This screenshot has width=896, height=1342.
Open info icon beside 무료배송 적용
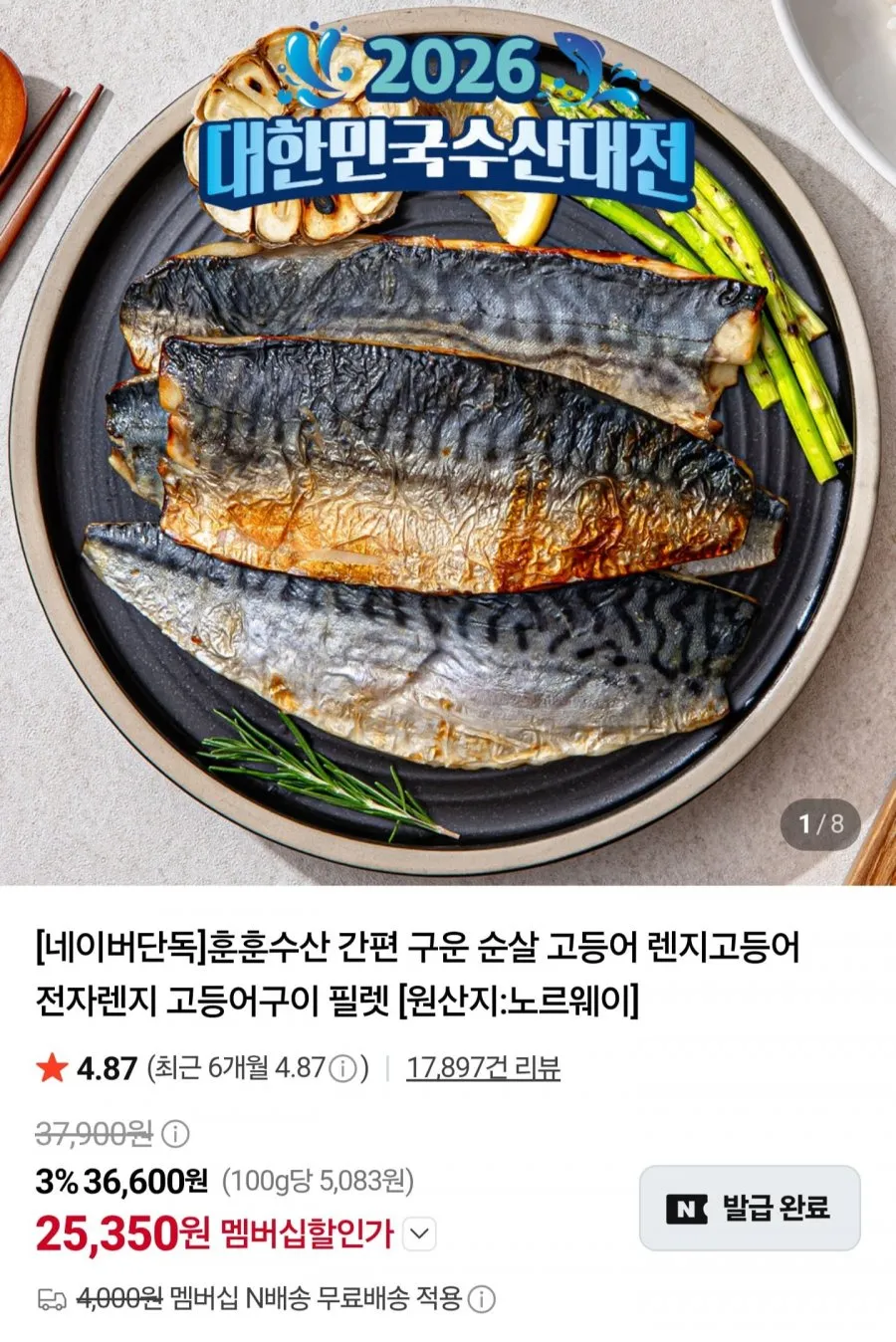(x=481, y=1298)
